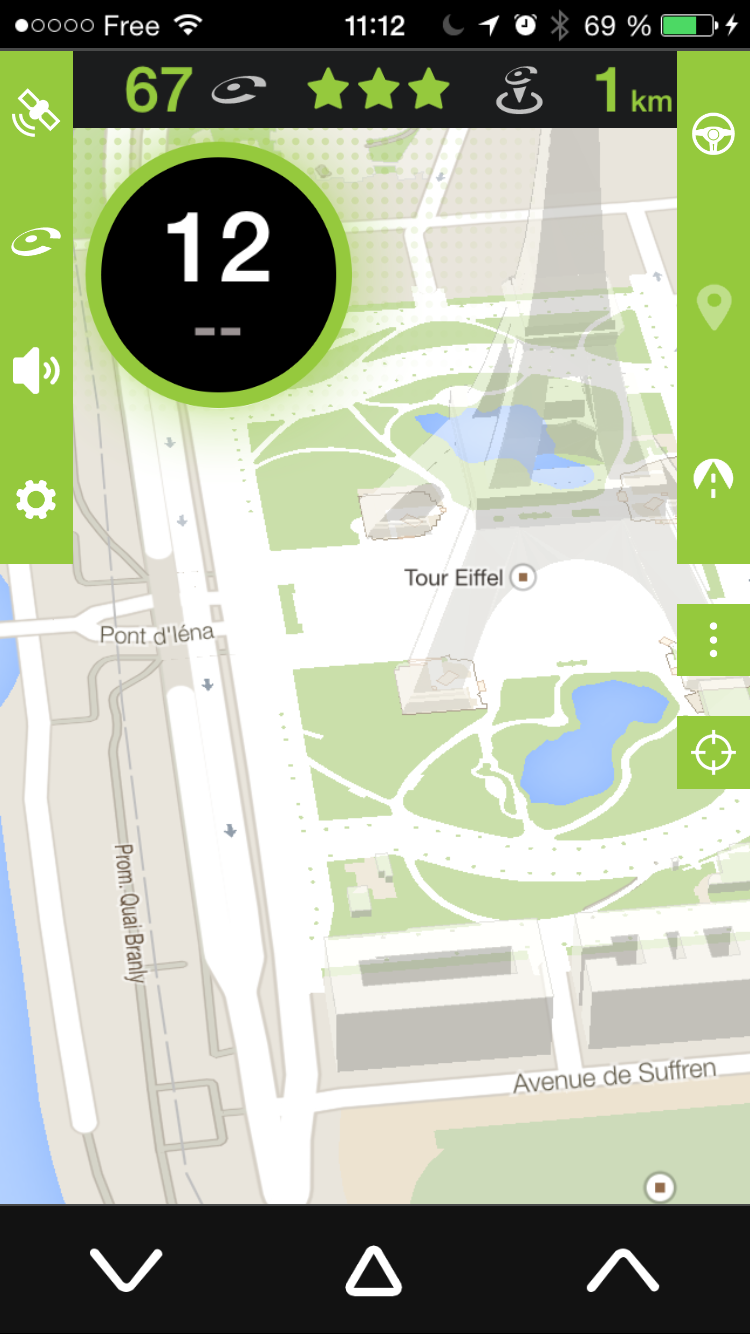This screenshot has height=1334, width=750.
Task: Select the steering wheel driving mode
Action: pyautogui.click(x=713, y=134)
